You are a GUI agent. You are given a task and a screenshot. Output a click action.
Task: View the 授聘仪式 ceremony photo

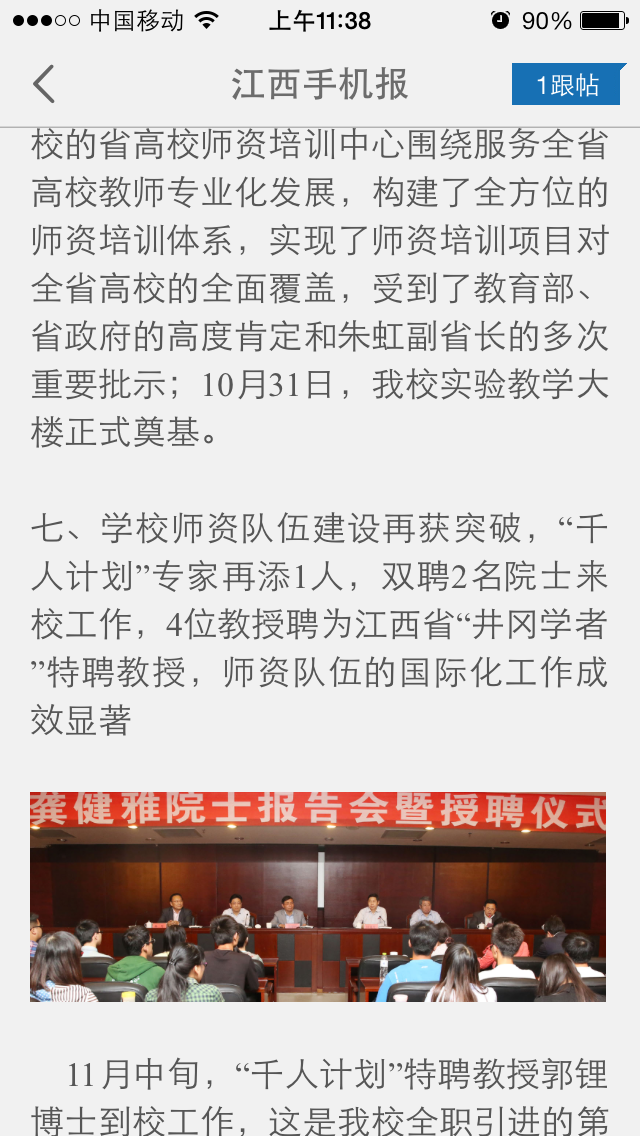(x=318, y=897)
